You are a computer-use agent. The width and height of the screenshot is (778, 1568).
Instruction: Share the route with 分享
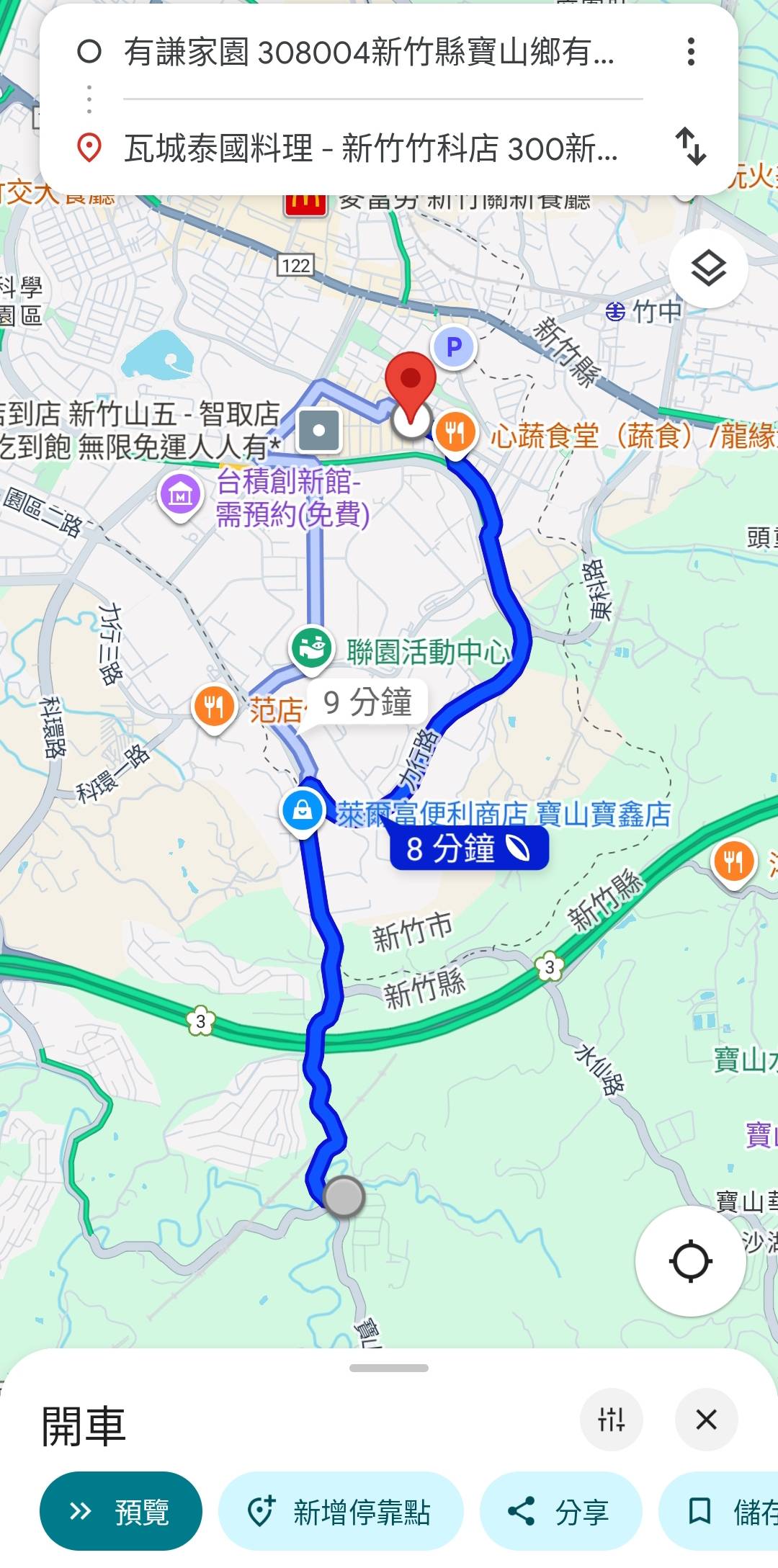click(560, 1511)
